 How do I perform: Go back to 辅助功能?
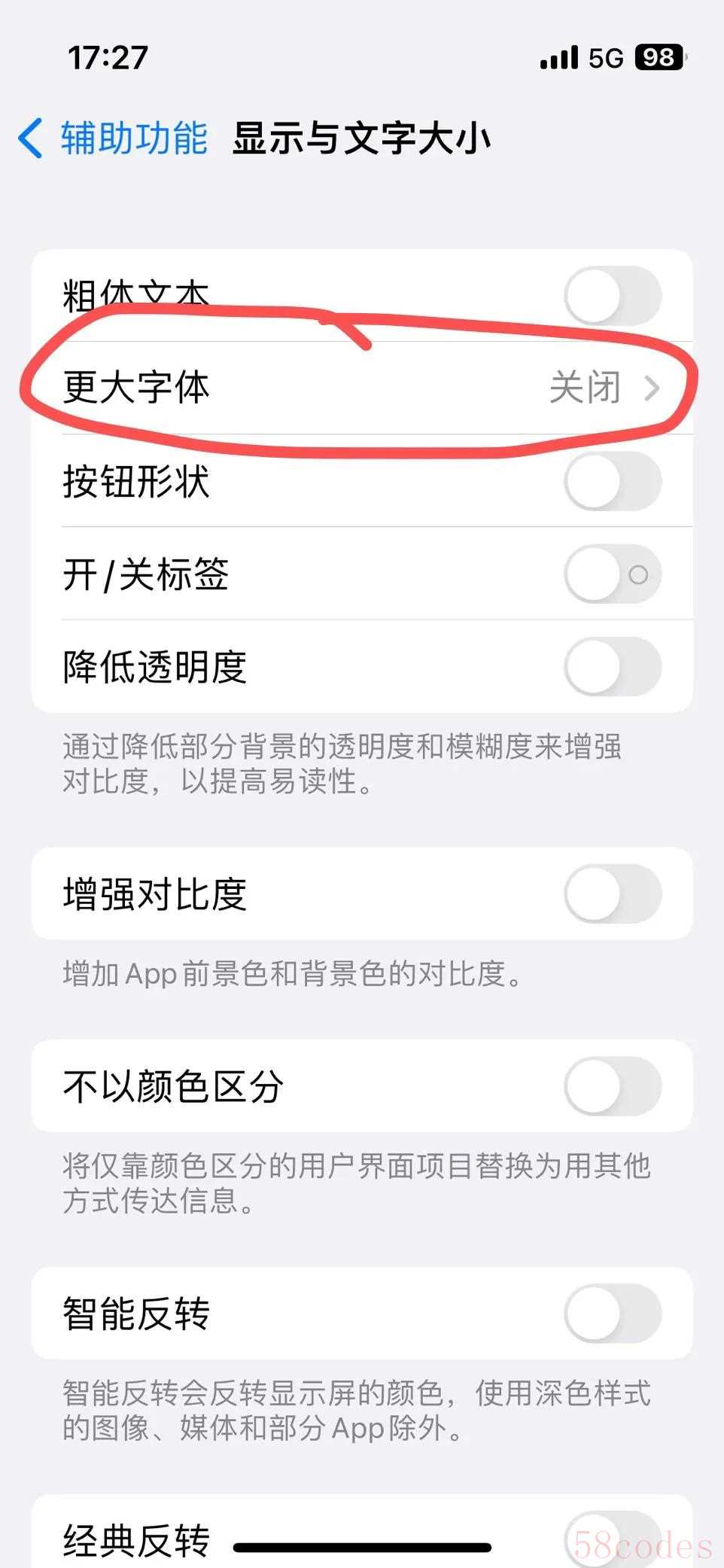[x=113, y=139]
